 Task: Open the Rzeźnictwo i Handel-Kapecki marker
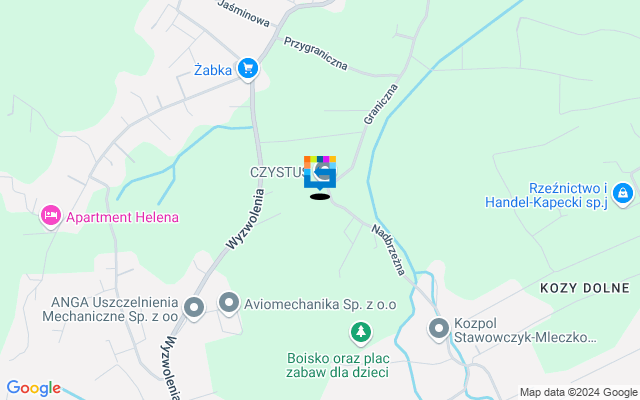pos(622,192)
